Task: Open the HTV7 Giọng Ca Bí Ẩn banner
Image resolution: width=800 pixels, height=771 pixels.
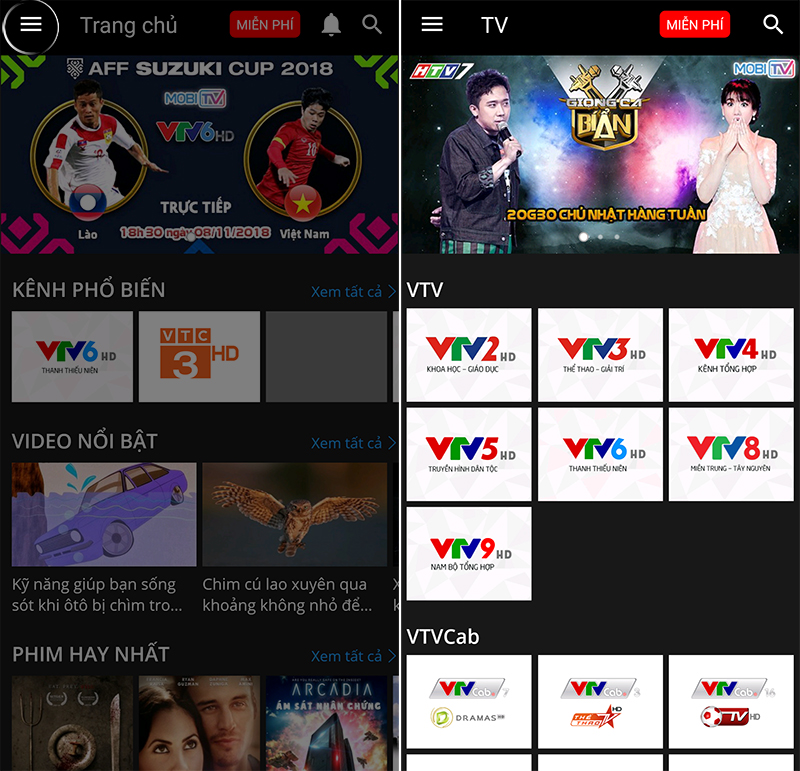Action: click(x=600, y=153)
